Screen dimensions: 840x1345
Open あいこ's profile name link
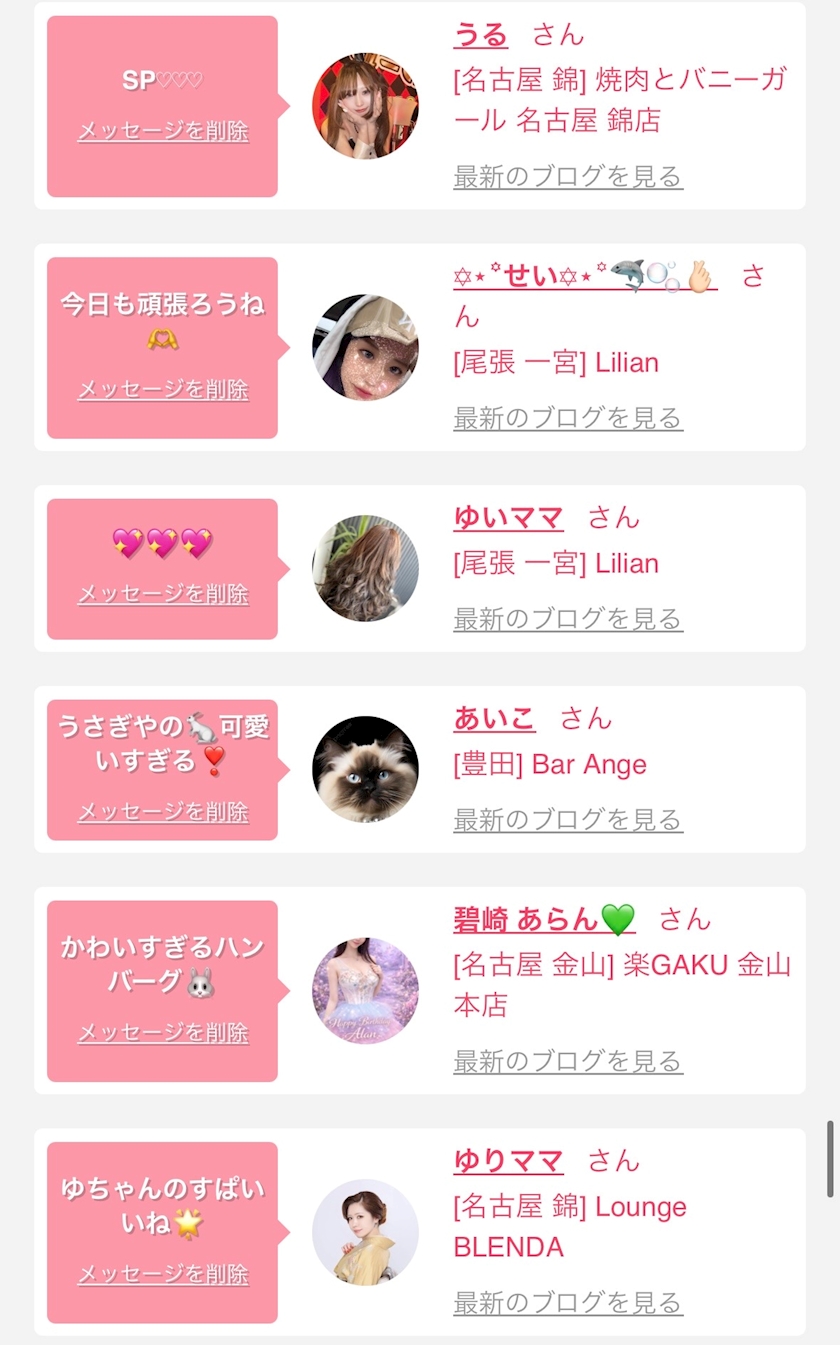tap(495, 718)
